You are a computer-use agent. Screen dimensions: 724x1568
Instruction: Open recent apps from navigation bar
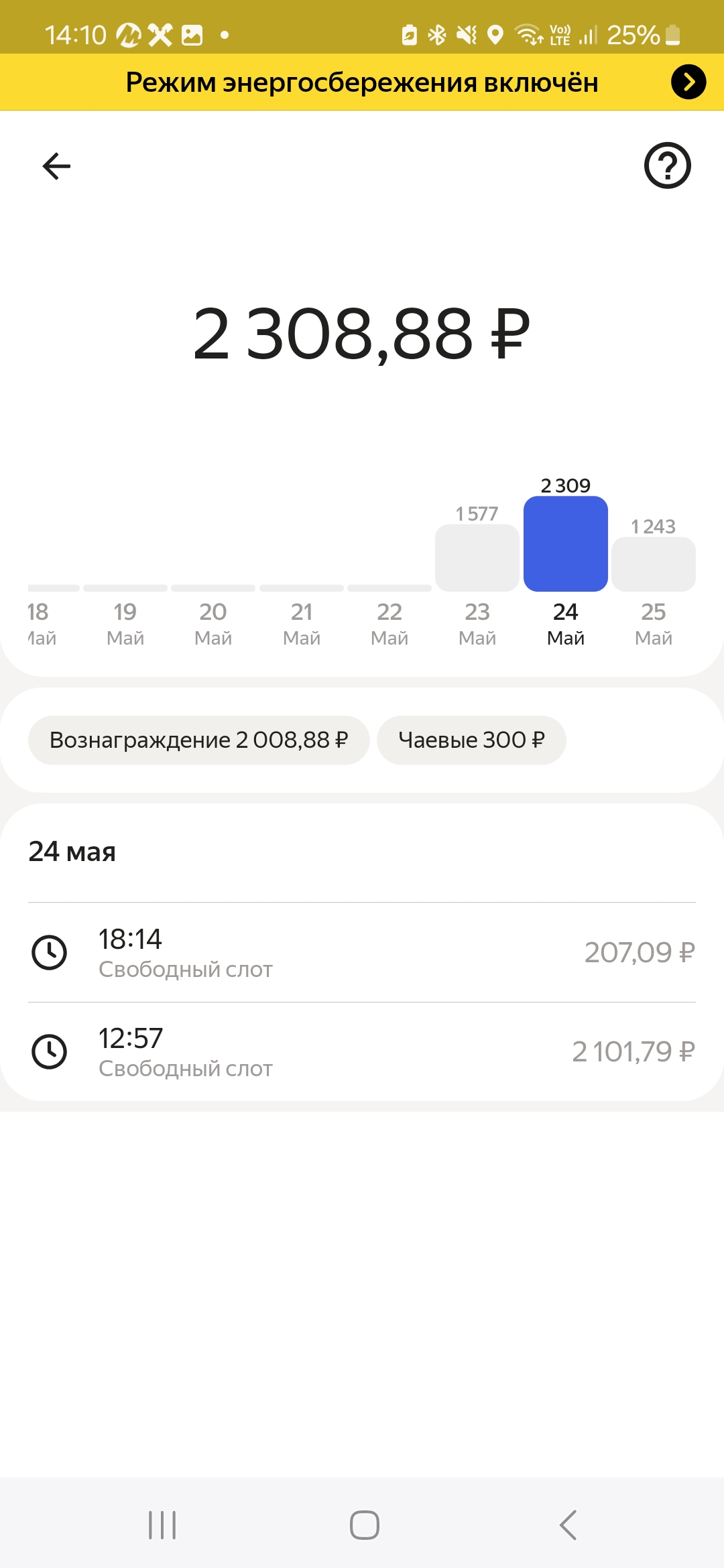click(162, 1525)
